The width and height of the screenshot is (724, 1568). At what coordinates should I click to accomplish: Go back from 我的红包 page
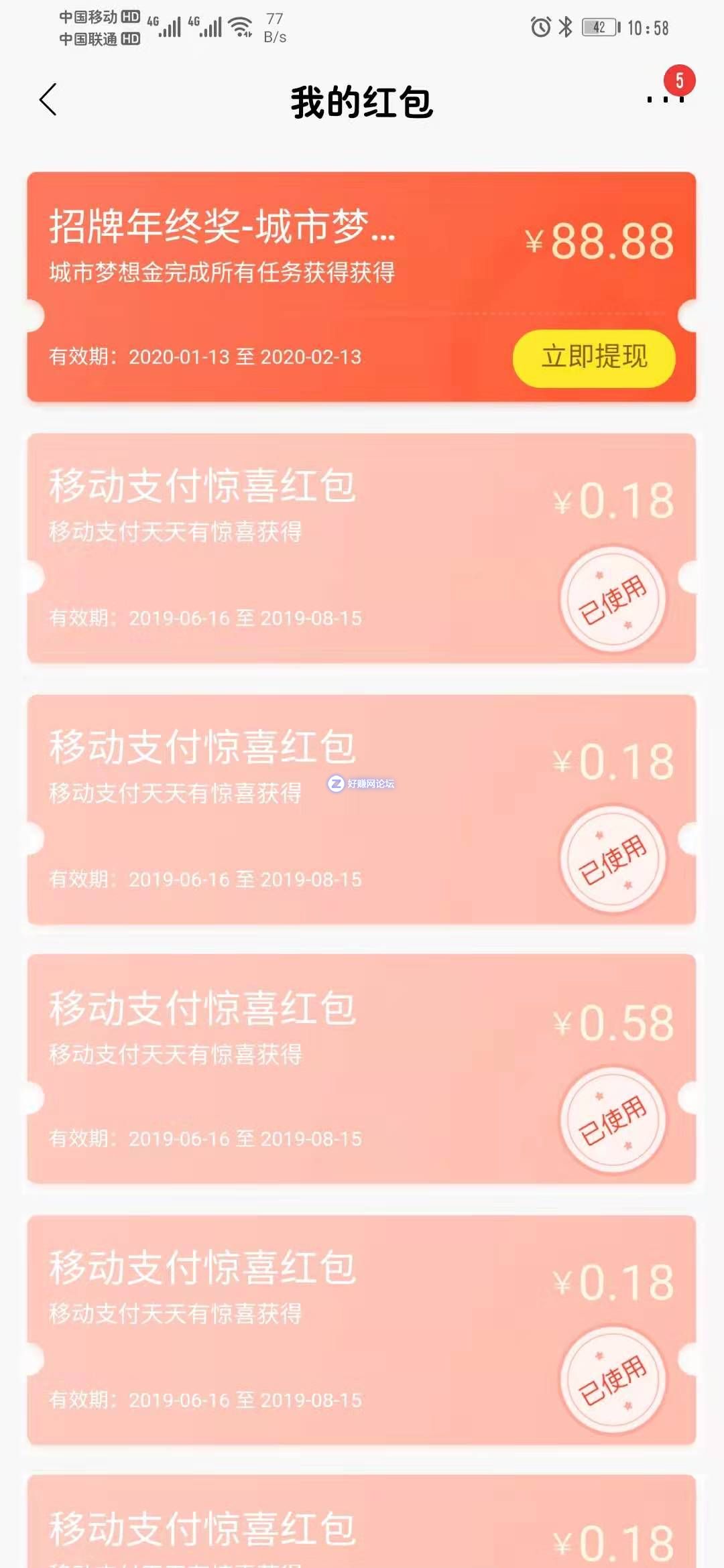tap(48, 101)
